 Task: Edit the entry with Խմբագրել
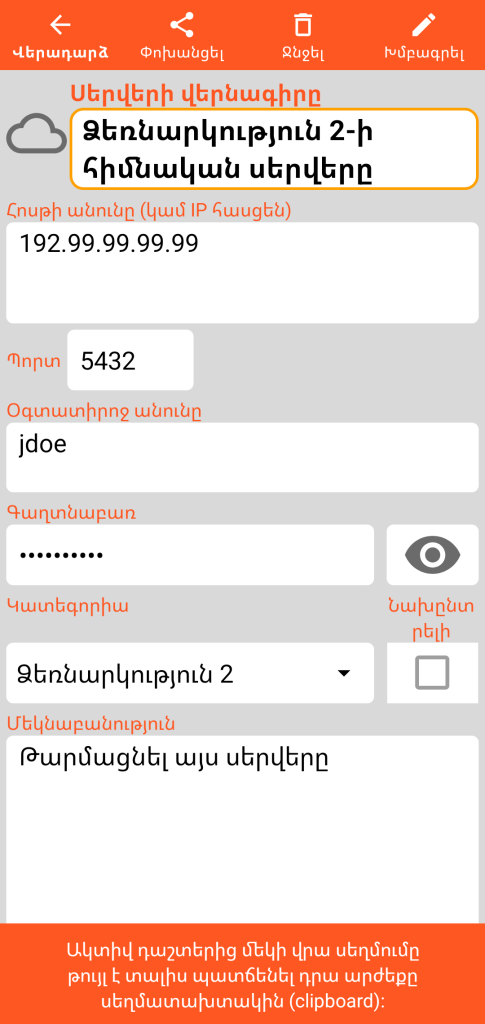[424, 35]
